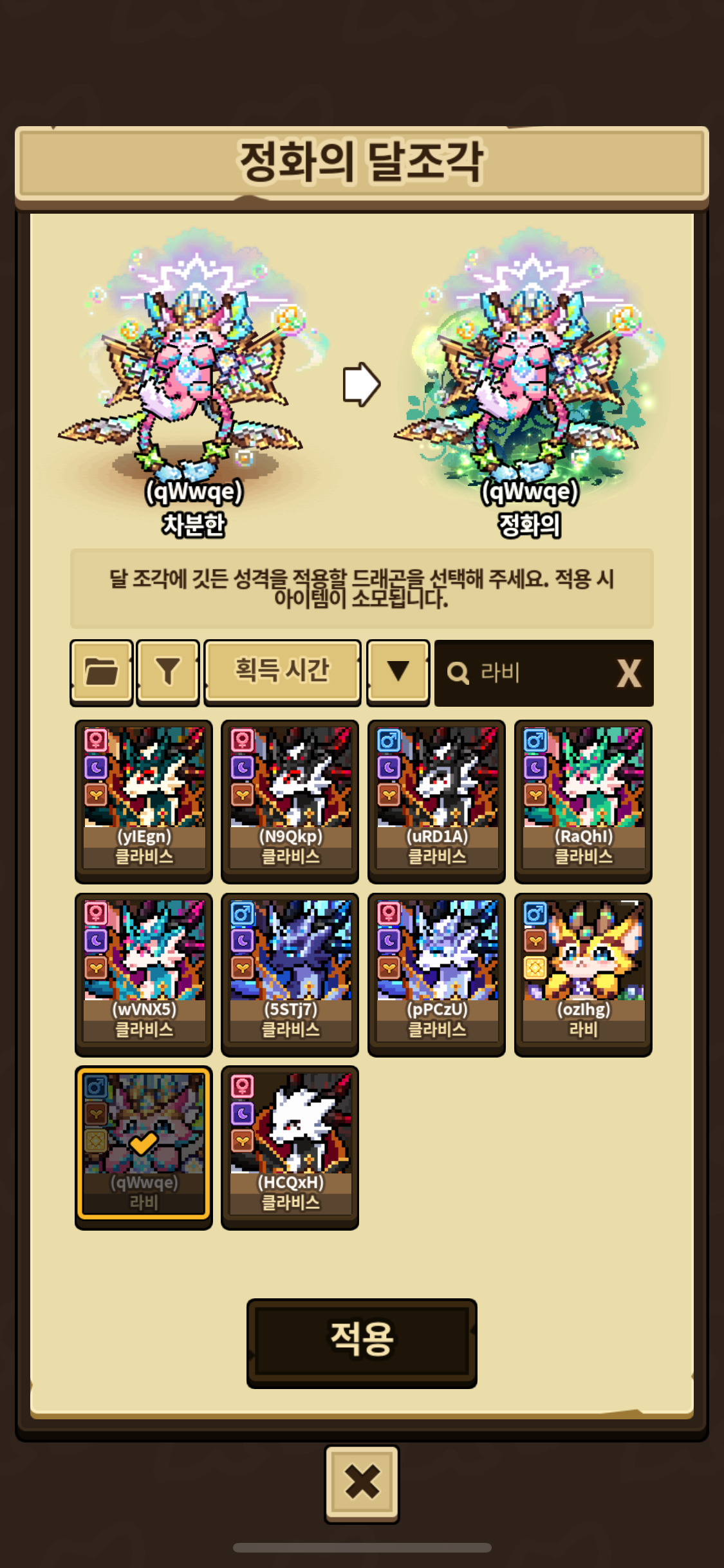Close the 정화의 달조각 dialog
Image resolution: width=724 pixels, height=1568 pixels.
tap(362, 1484)
